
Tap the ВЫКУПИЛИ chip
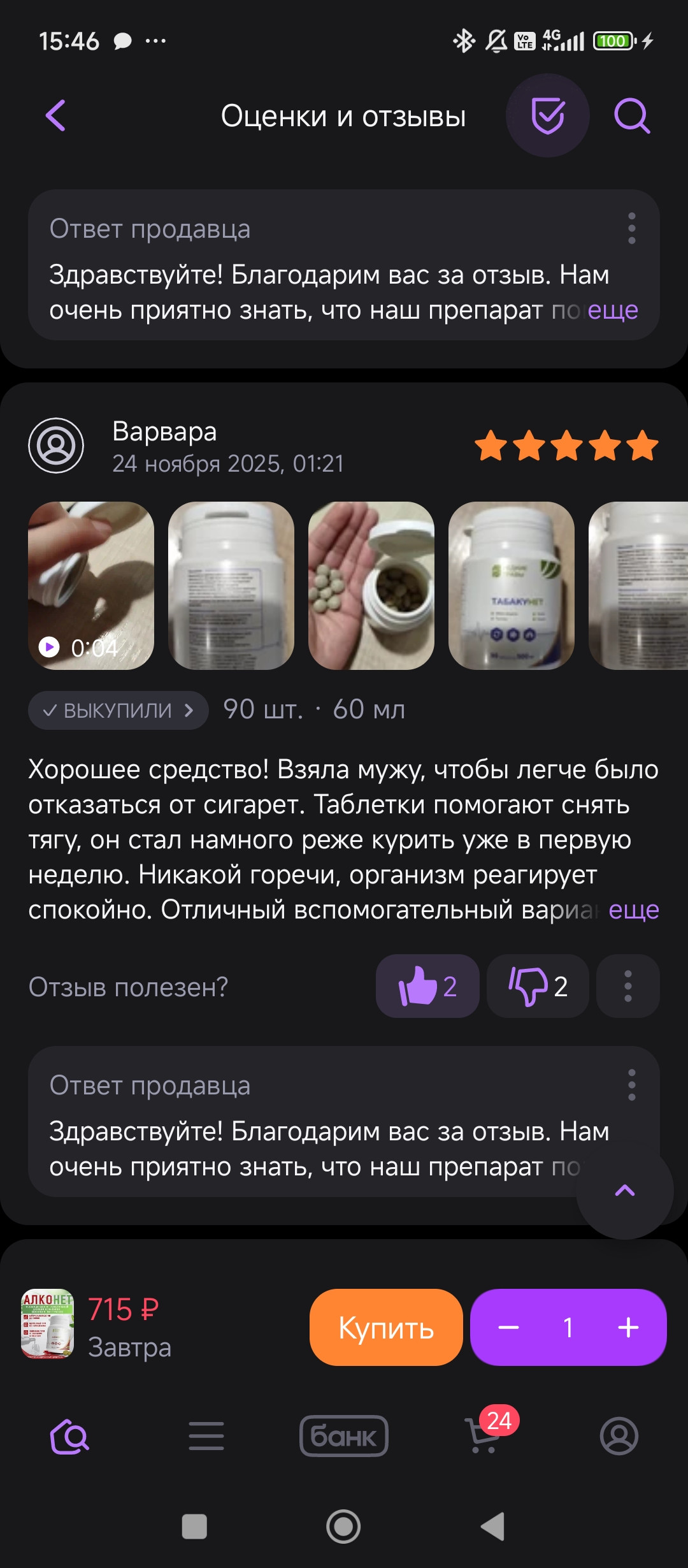pos(118,710)
